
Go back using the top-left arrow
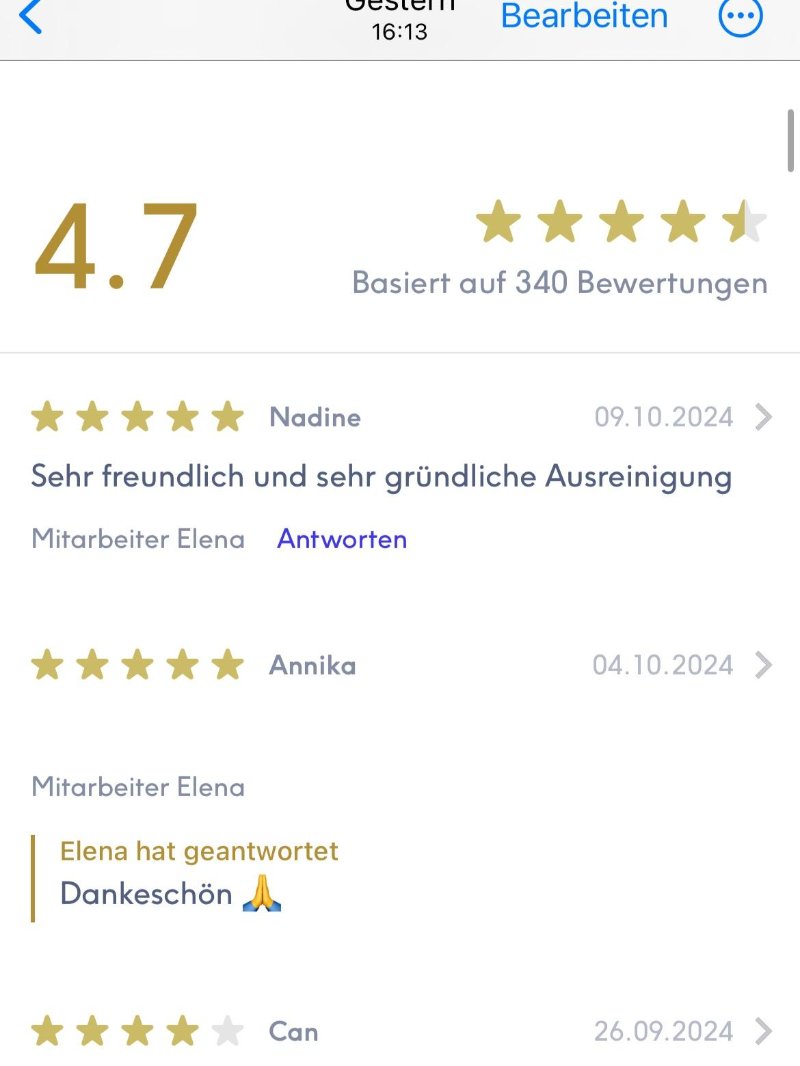pyautogui.click(x=31, y=17)
